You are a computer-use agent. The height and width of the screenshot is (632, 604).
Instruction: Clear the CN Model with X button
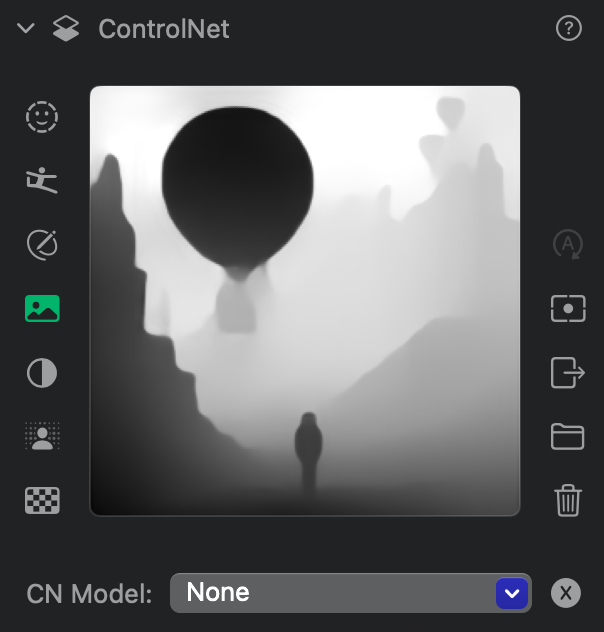[x=565, y=593]
